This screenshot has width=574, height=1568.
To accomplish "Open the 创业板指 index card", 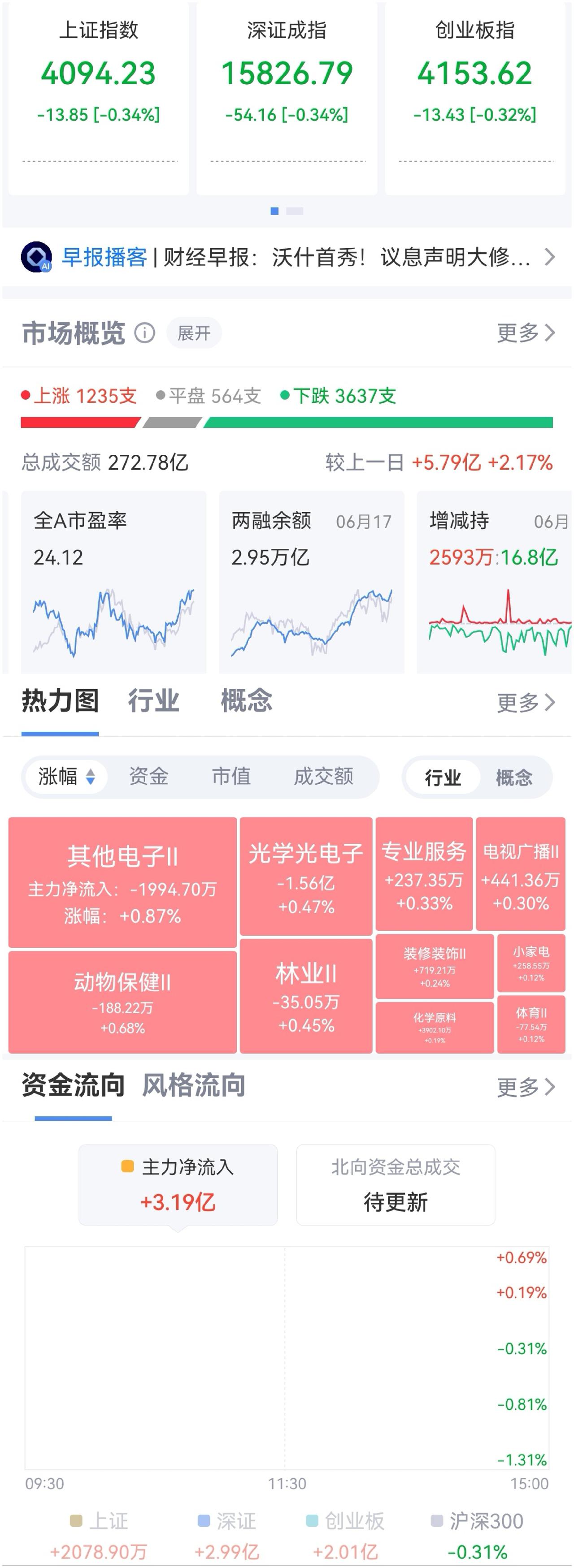I will click(475, 99).
